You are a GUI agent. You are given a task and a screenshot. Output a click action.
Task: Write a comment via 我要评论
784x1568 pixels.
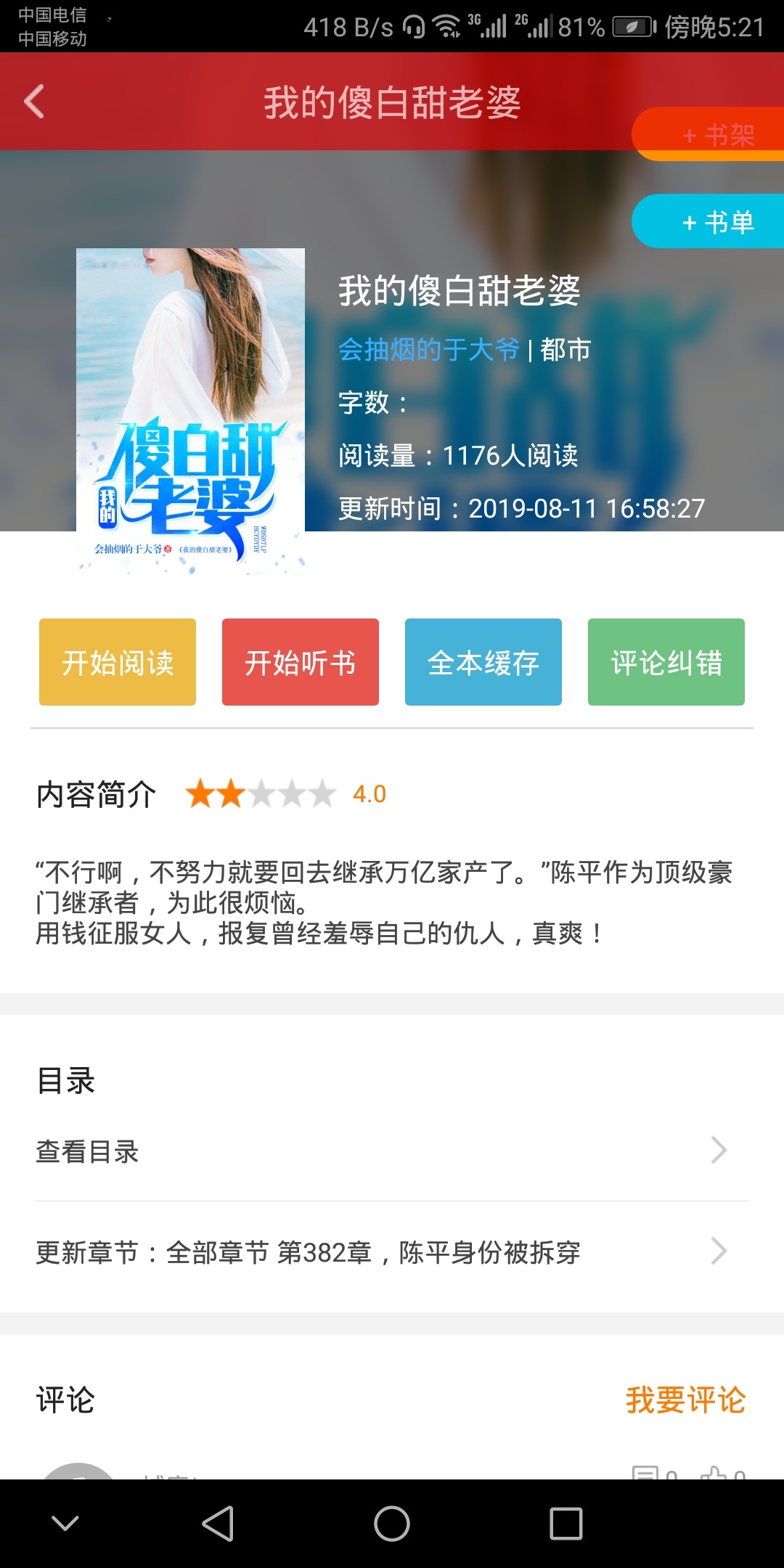(x=685, y=1400)
